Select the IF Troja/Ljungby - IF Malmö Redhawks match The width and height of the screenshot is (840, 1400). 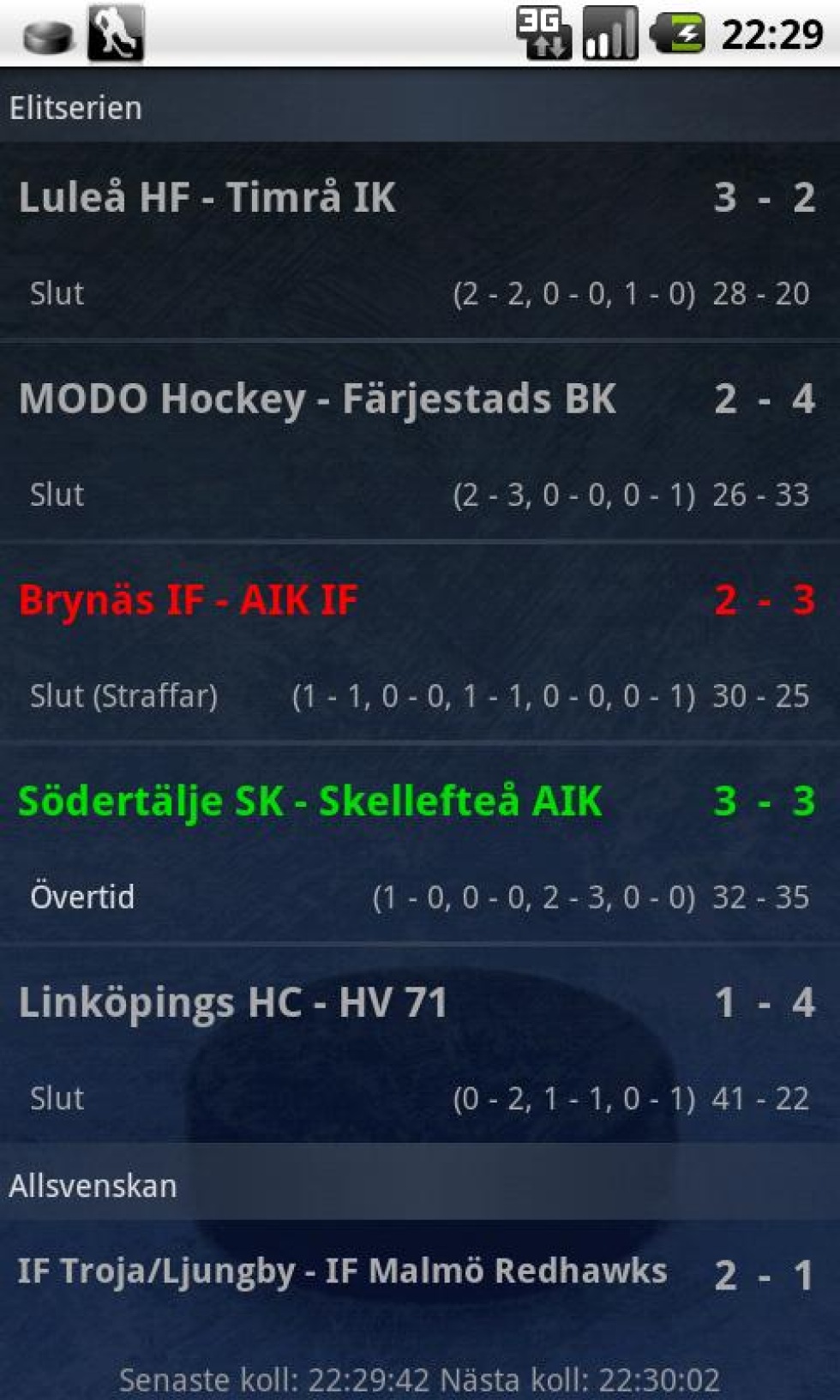pos(343,1271)
